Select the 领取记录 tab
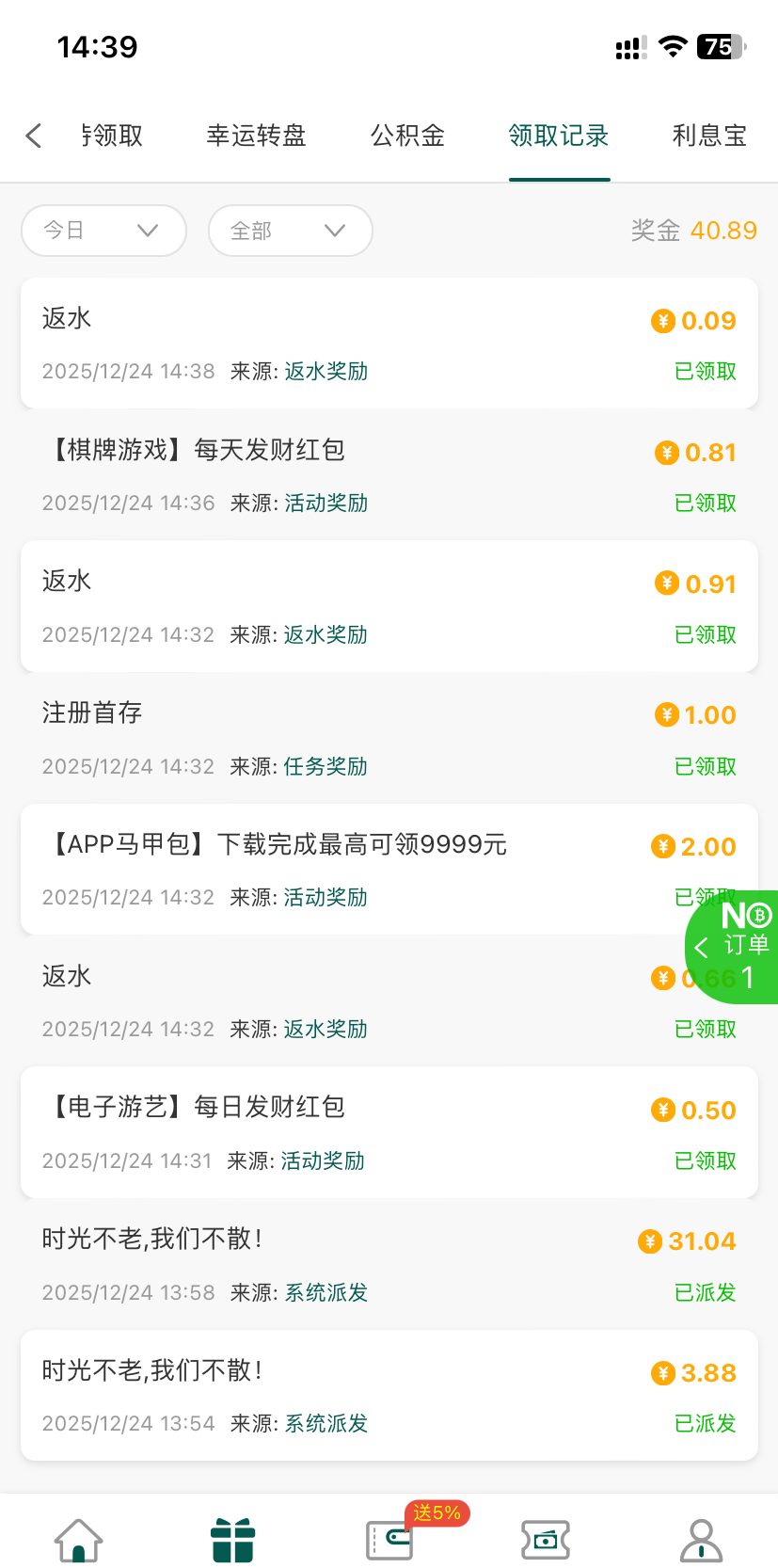 pos(559,136)
